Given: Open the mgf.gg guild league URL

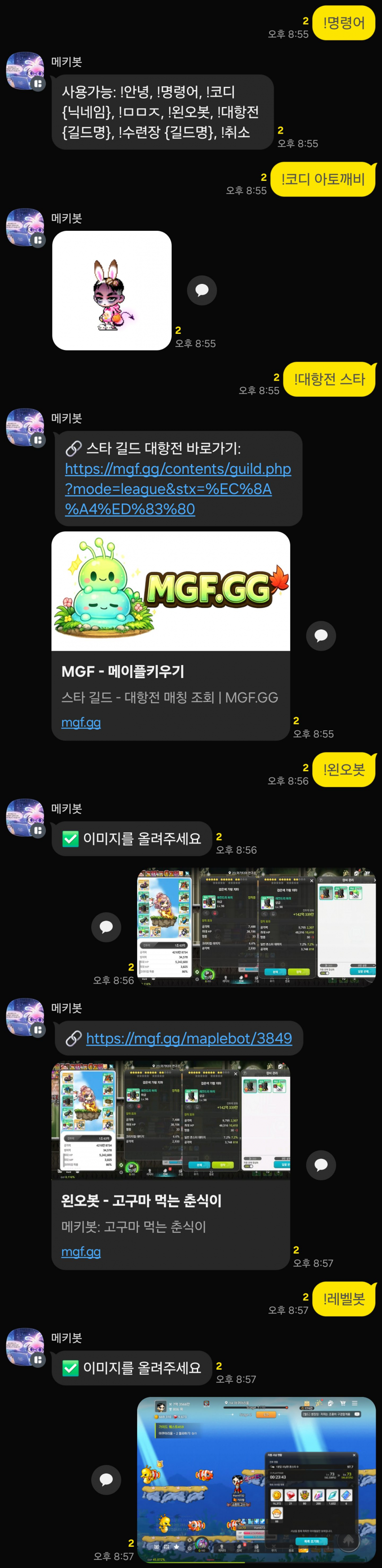Looking at the screenshot, I should pos(178,488).
